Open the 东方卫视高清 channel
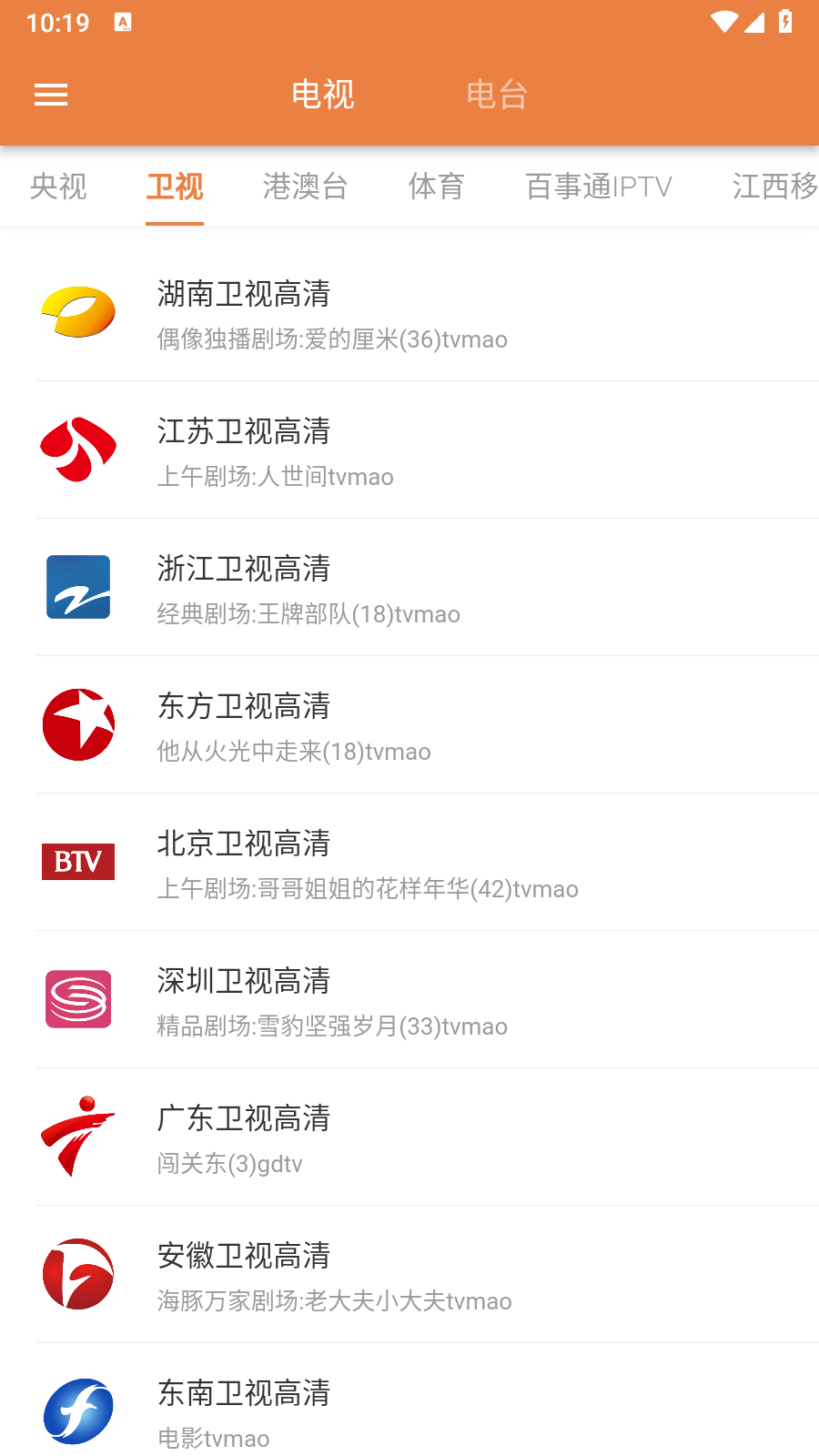The image size is (819, 1456). pos(409,726)
